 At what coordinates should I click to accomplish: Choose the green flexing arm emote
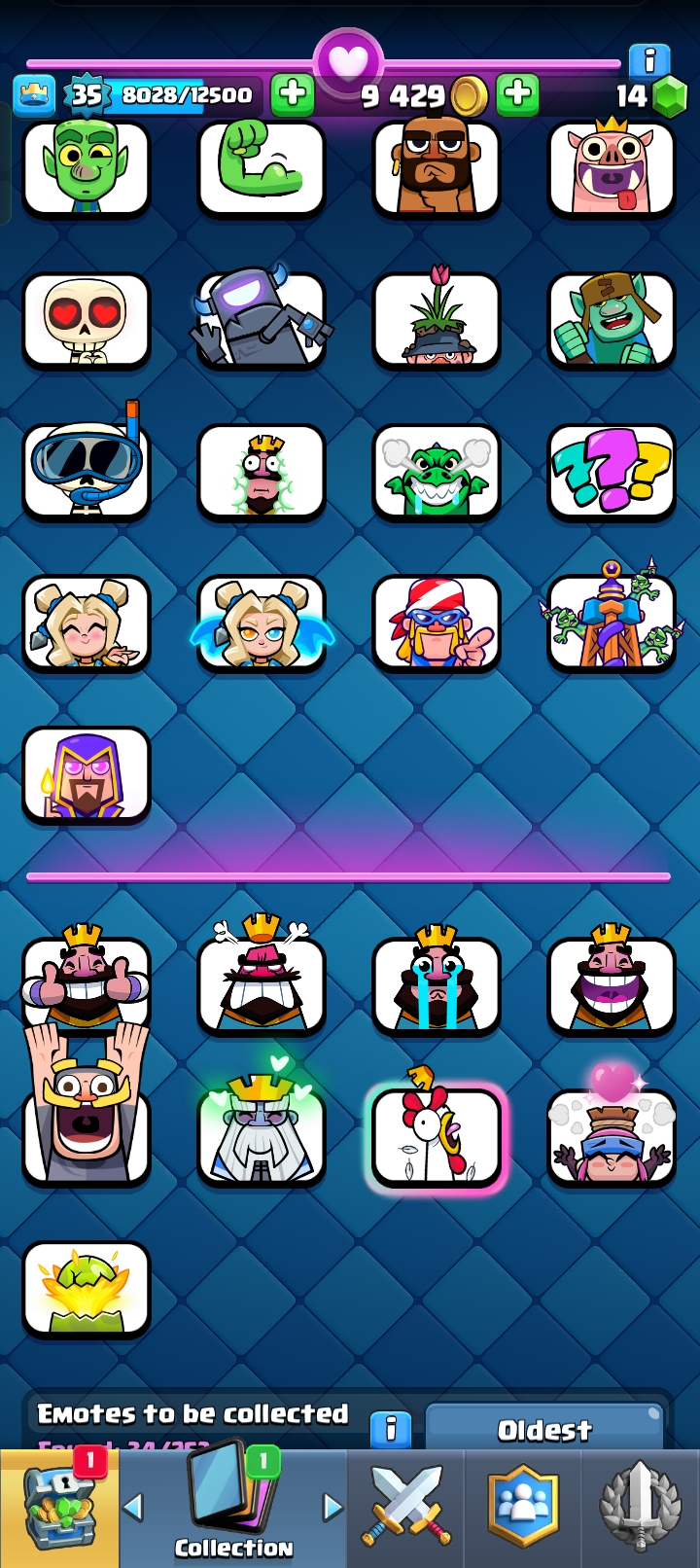click(x=262, y=167)
